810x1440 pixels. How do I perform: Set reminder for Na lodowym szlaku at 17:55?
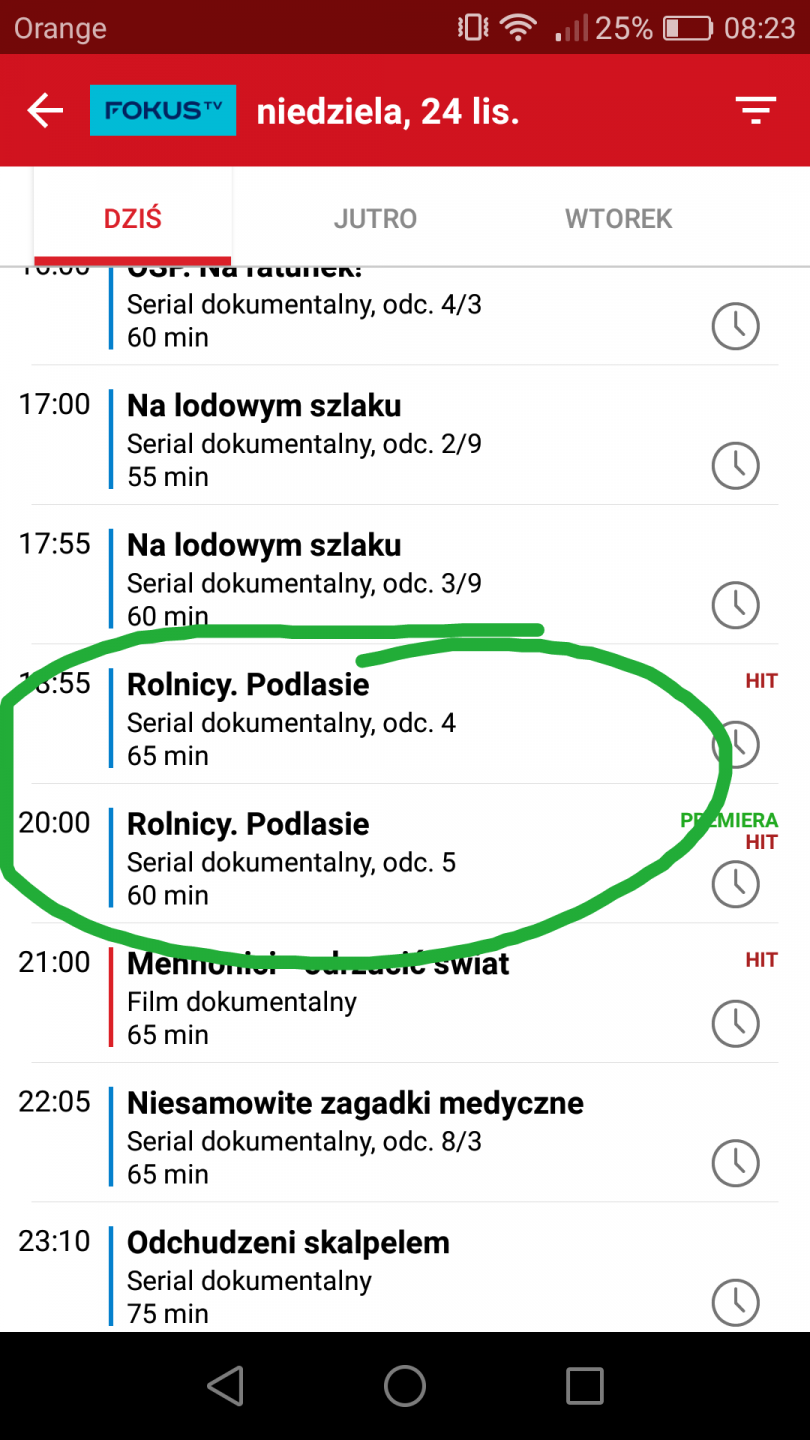click(x=735, y=604)
